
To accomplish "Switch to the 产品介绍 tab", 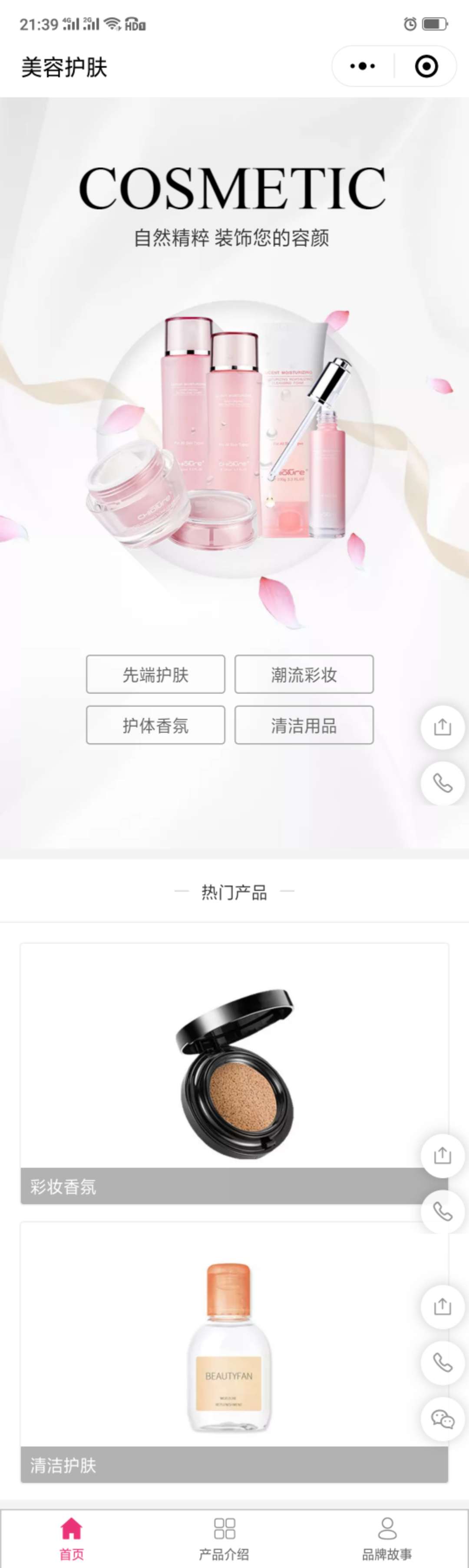I will point(224,1539).
